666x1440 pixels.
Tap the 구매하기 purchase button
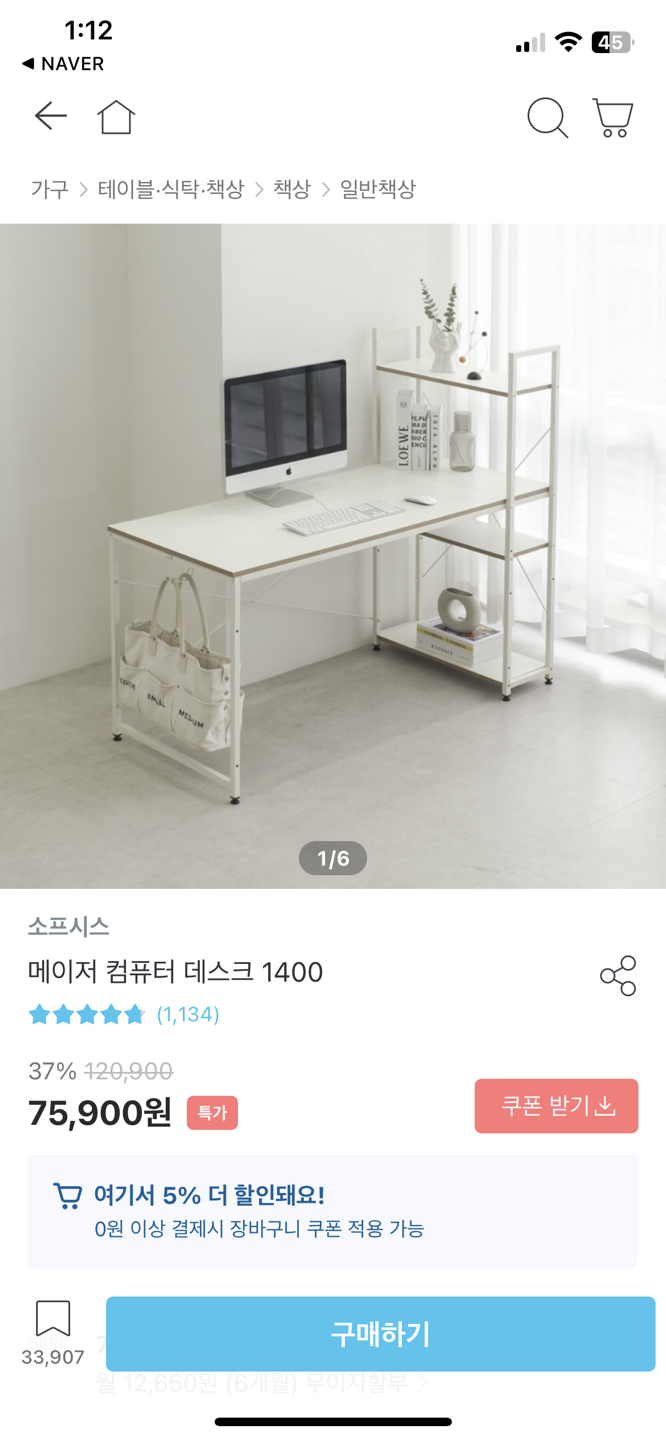click(x=380, y=1334)
